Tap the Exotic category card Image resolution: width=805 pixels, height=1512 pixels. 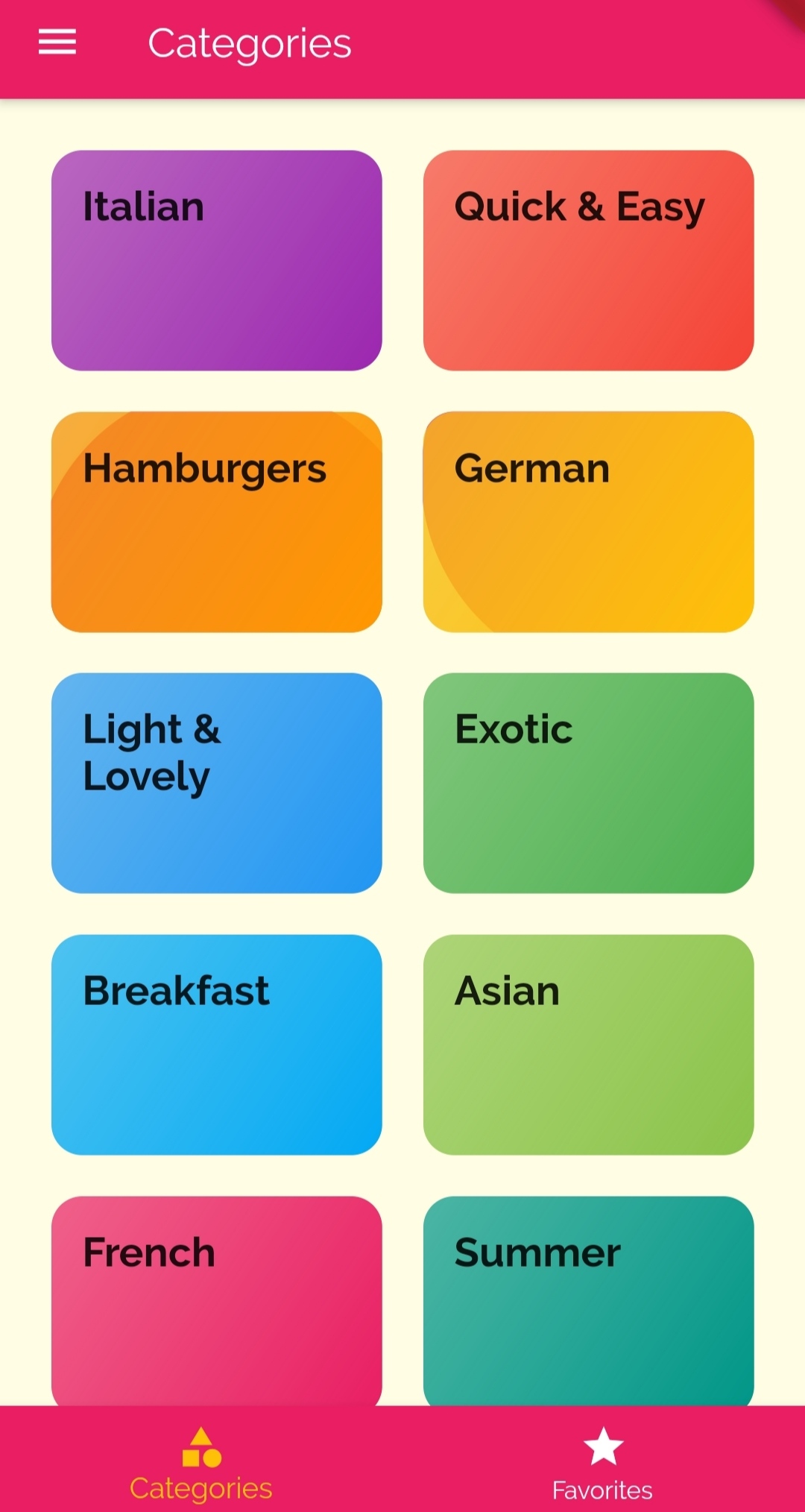point(588,783)
